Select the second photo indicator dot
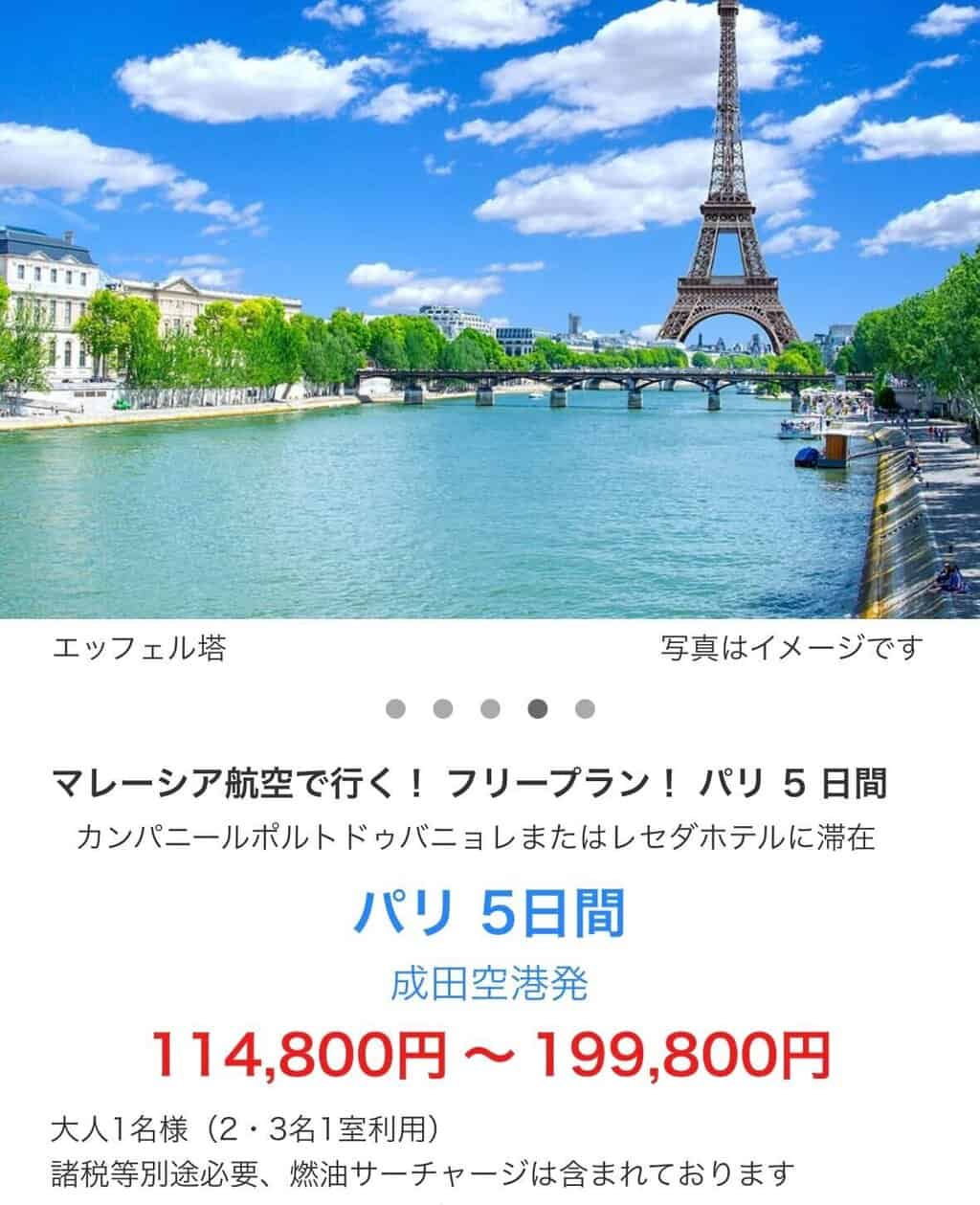The height and width of the screenshot is (1205, 980). tap(442, 709)
